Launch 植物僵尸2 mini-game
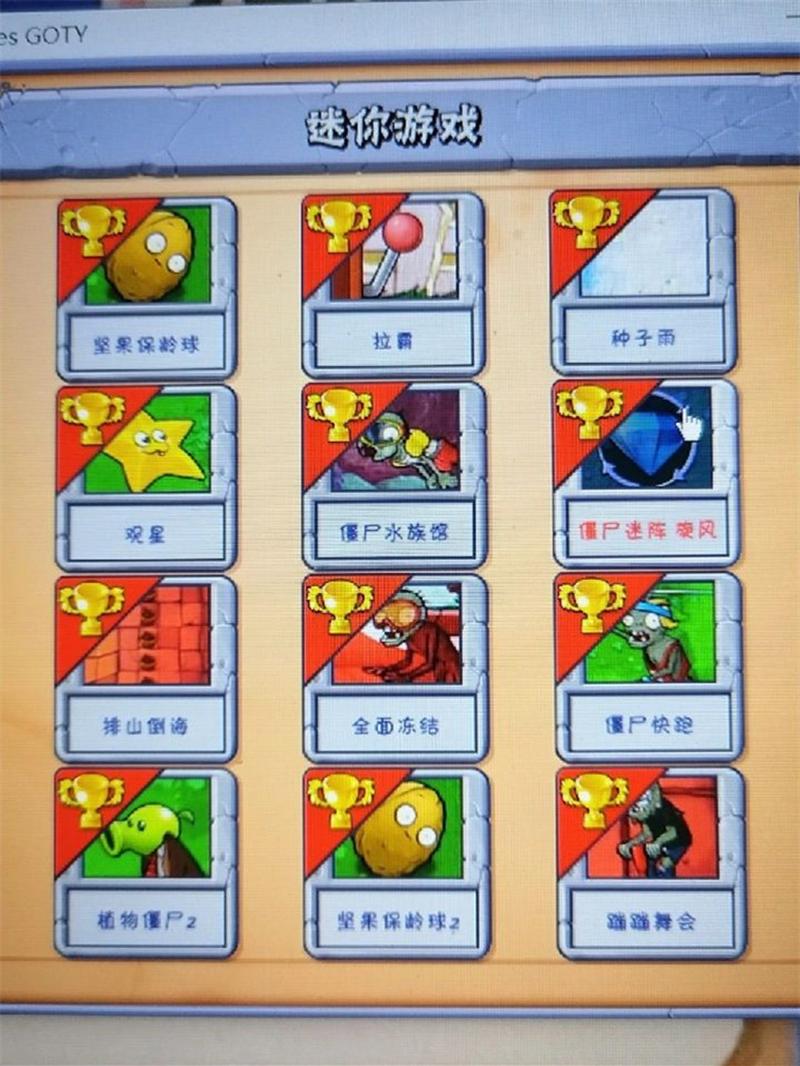Screen dimensions: 800x1066 146,862
